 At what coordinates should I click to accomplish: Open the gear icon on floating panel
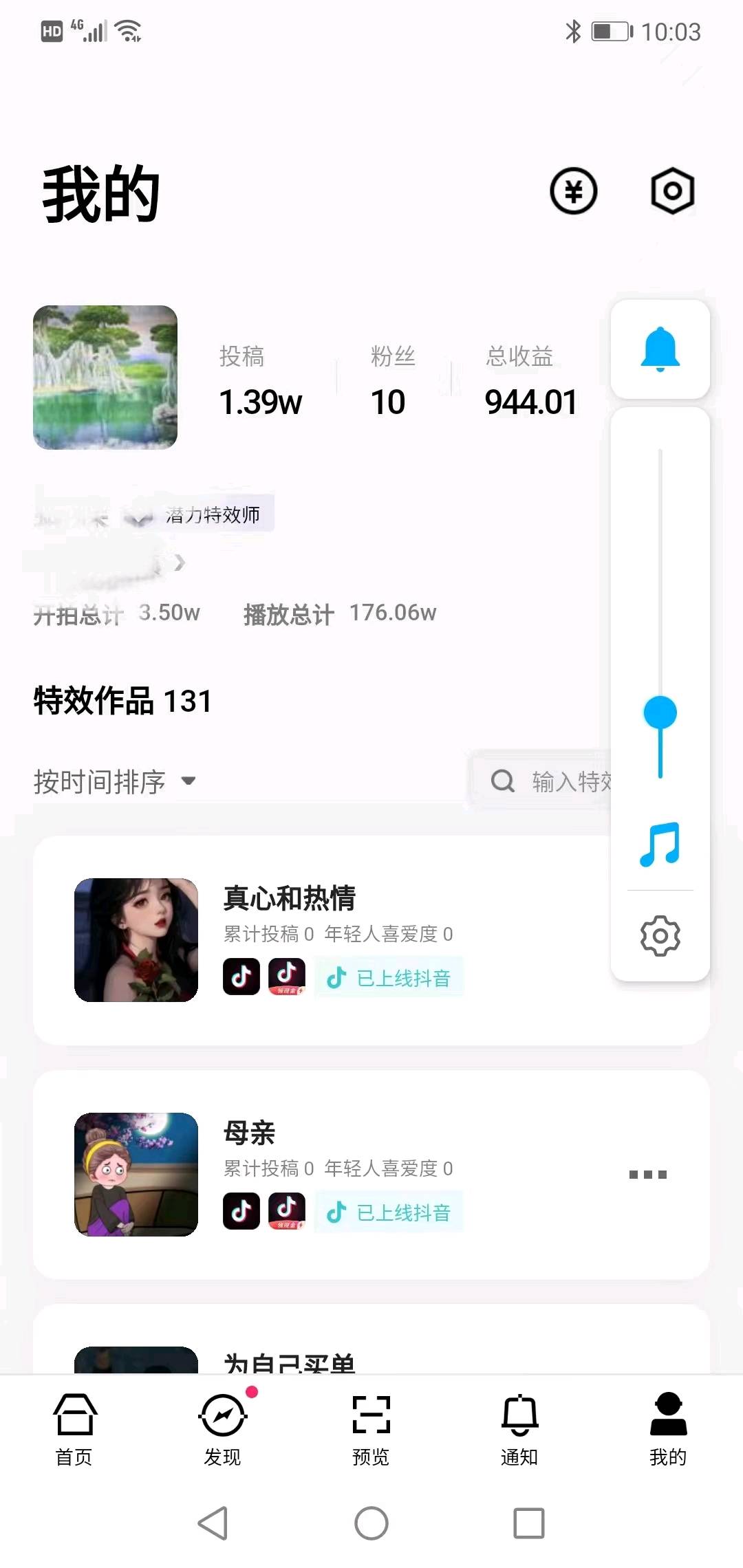point(660,935)
